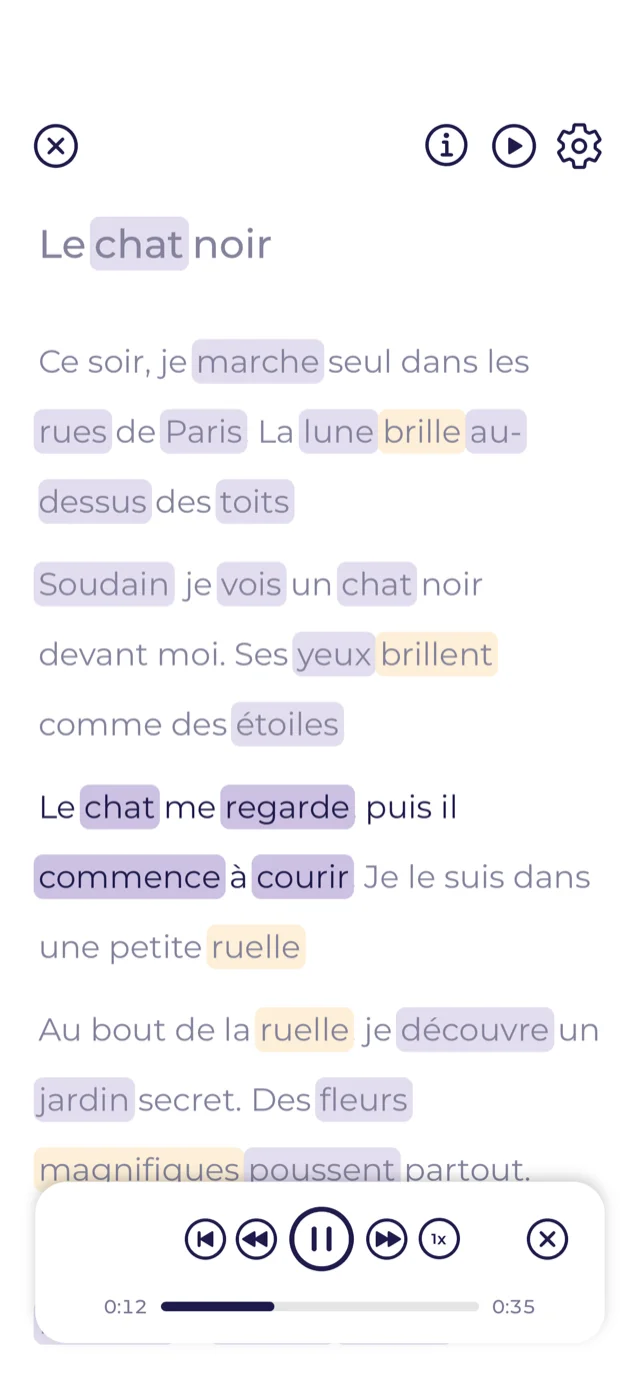Rewind the audio
640x1391 pixels.
coord(256,1239)
